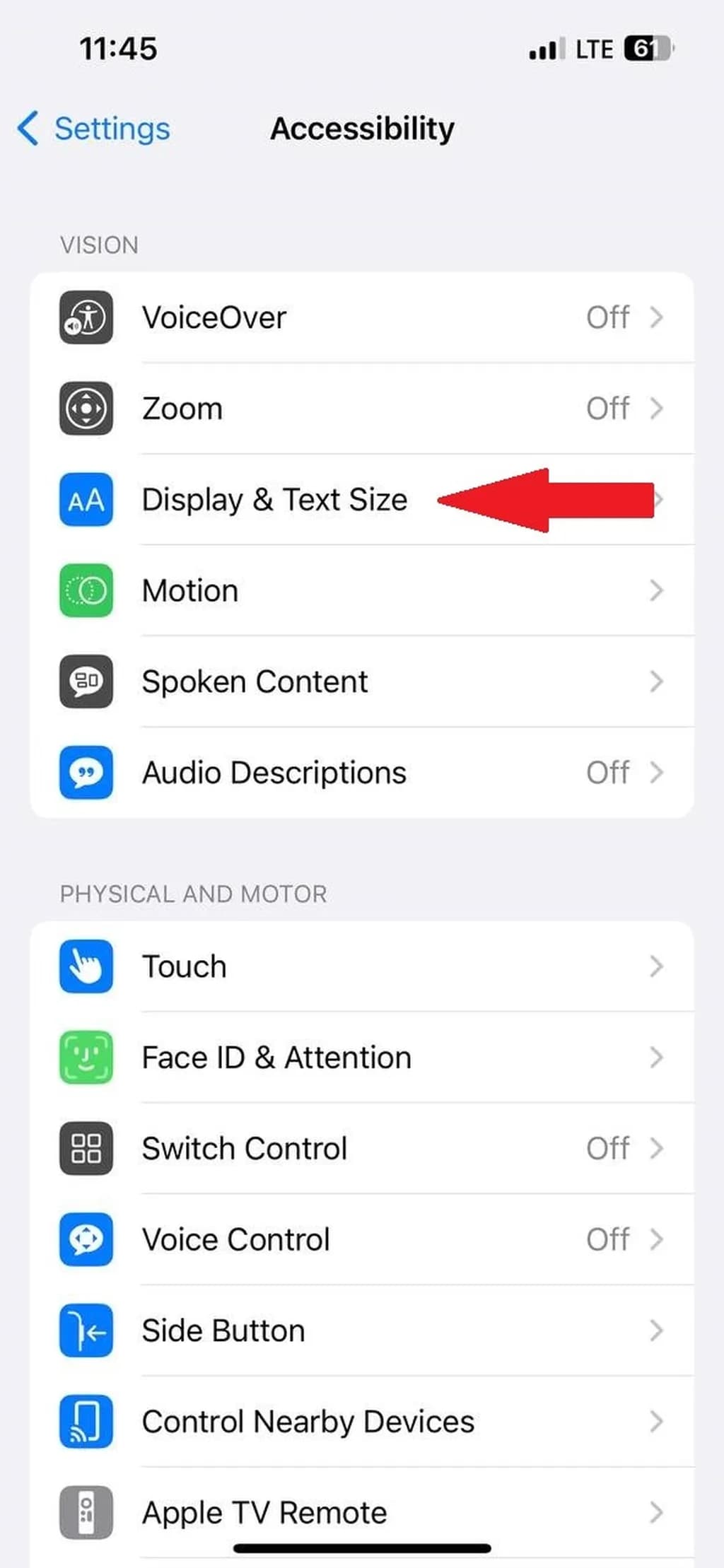Open Switch Control settings

pyautogui.click(x=361, y=1149)
